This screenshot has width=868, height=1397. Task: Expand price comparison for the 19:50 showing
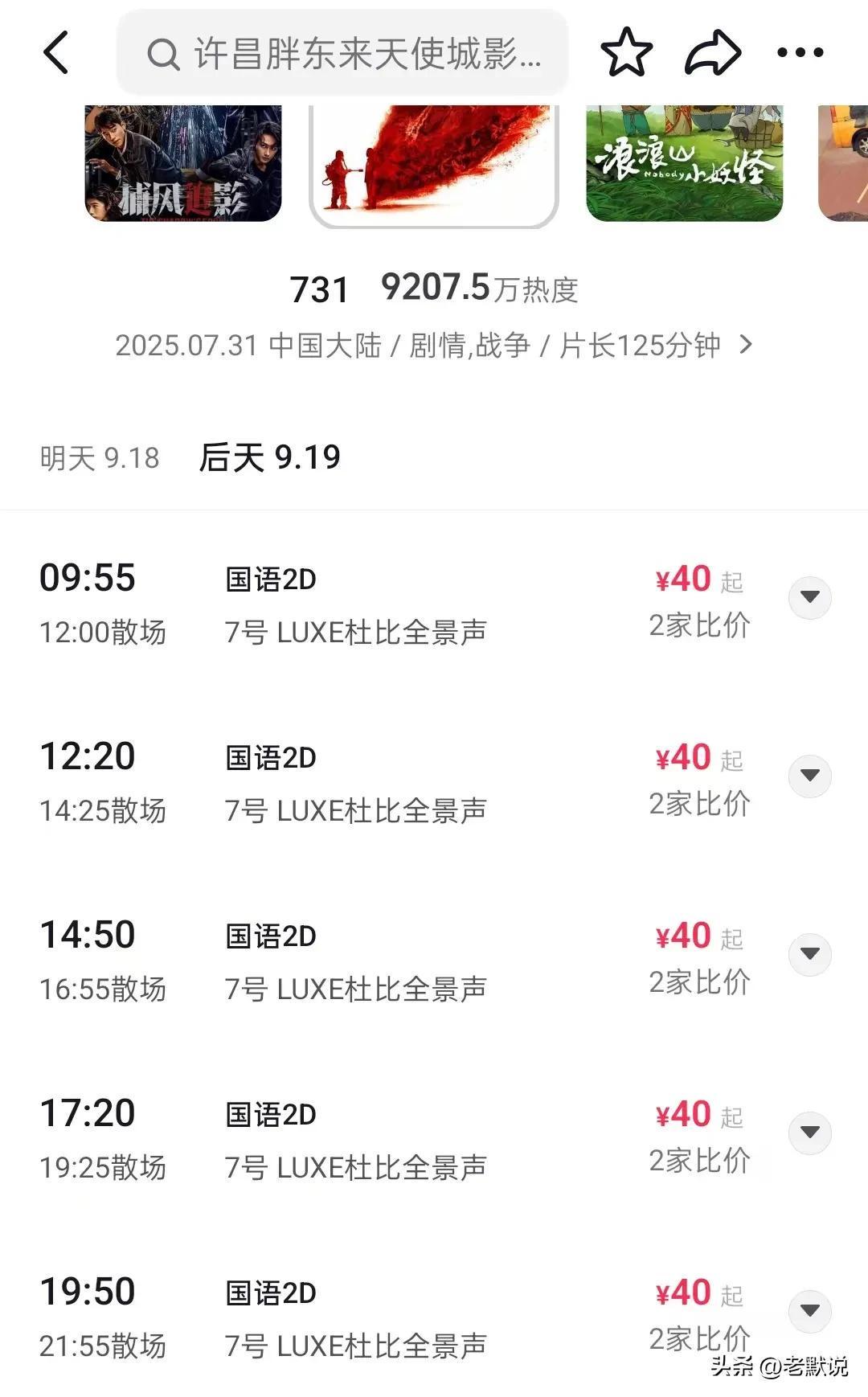(x=810, y=1311)
